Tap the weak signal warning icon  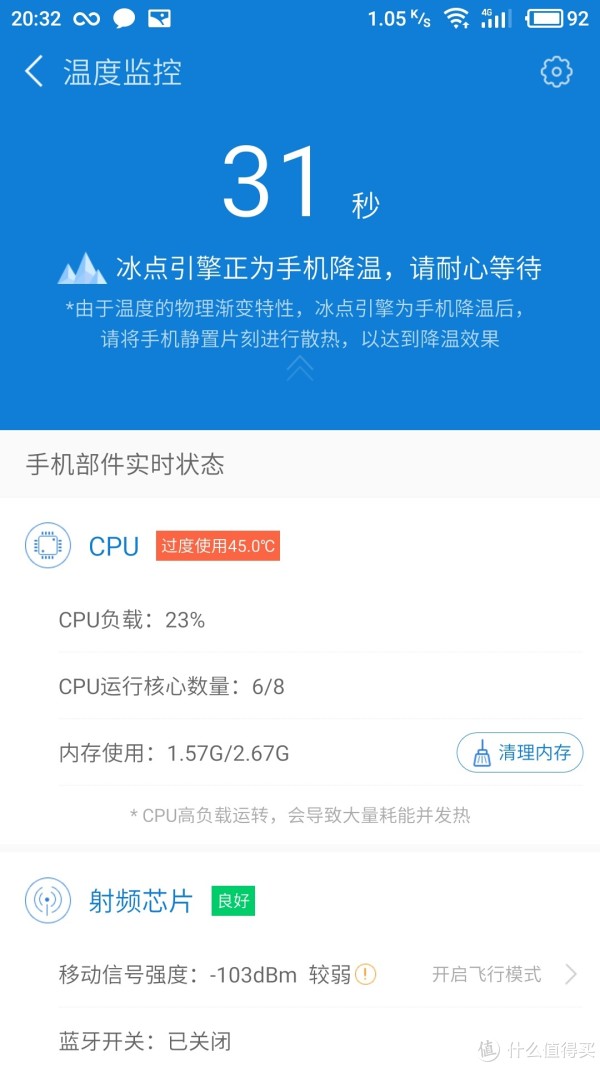366,974
